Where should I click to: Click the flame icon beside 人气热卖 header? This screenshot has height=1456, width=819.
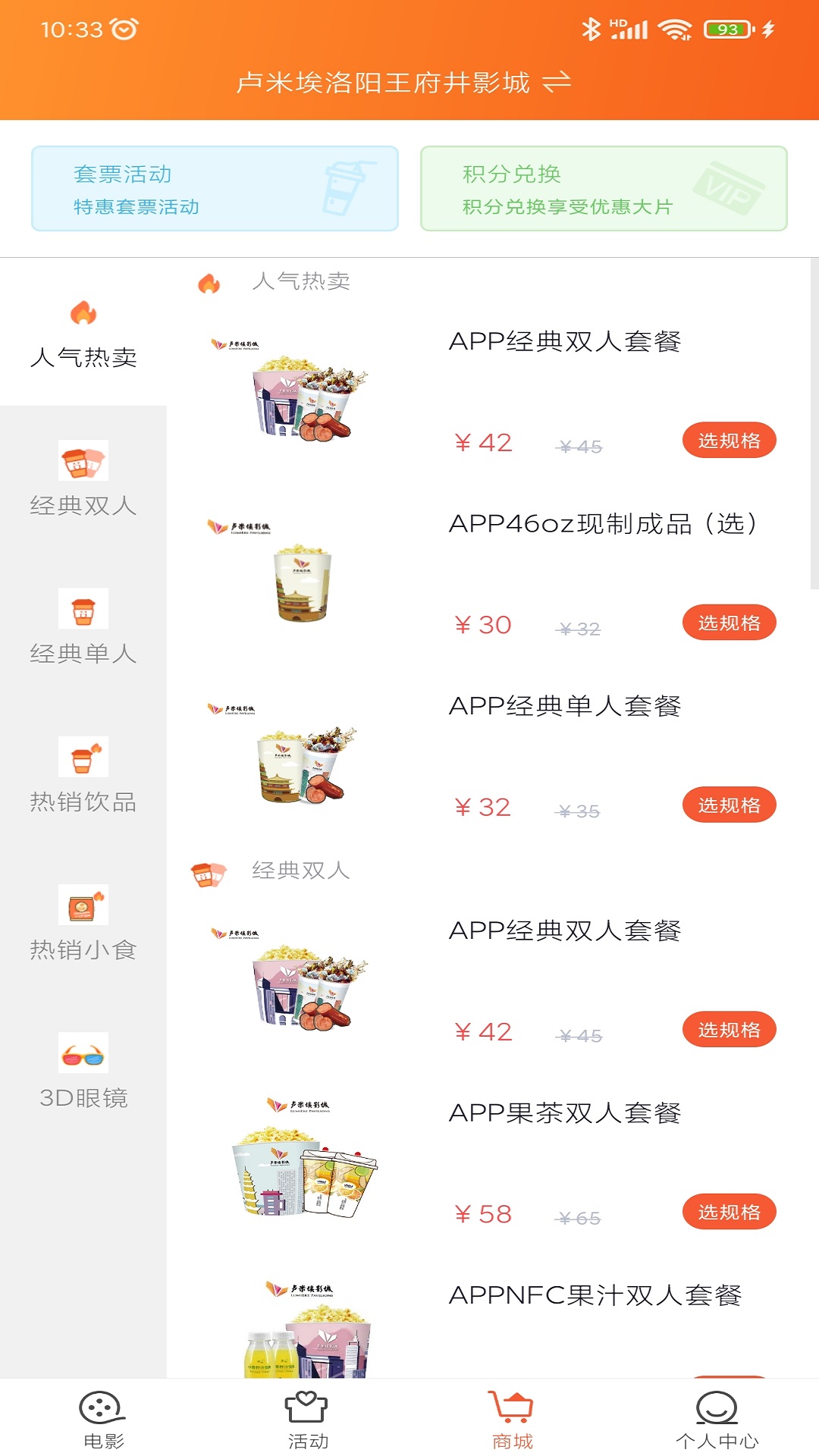[210, 282]
